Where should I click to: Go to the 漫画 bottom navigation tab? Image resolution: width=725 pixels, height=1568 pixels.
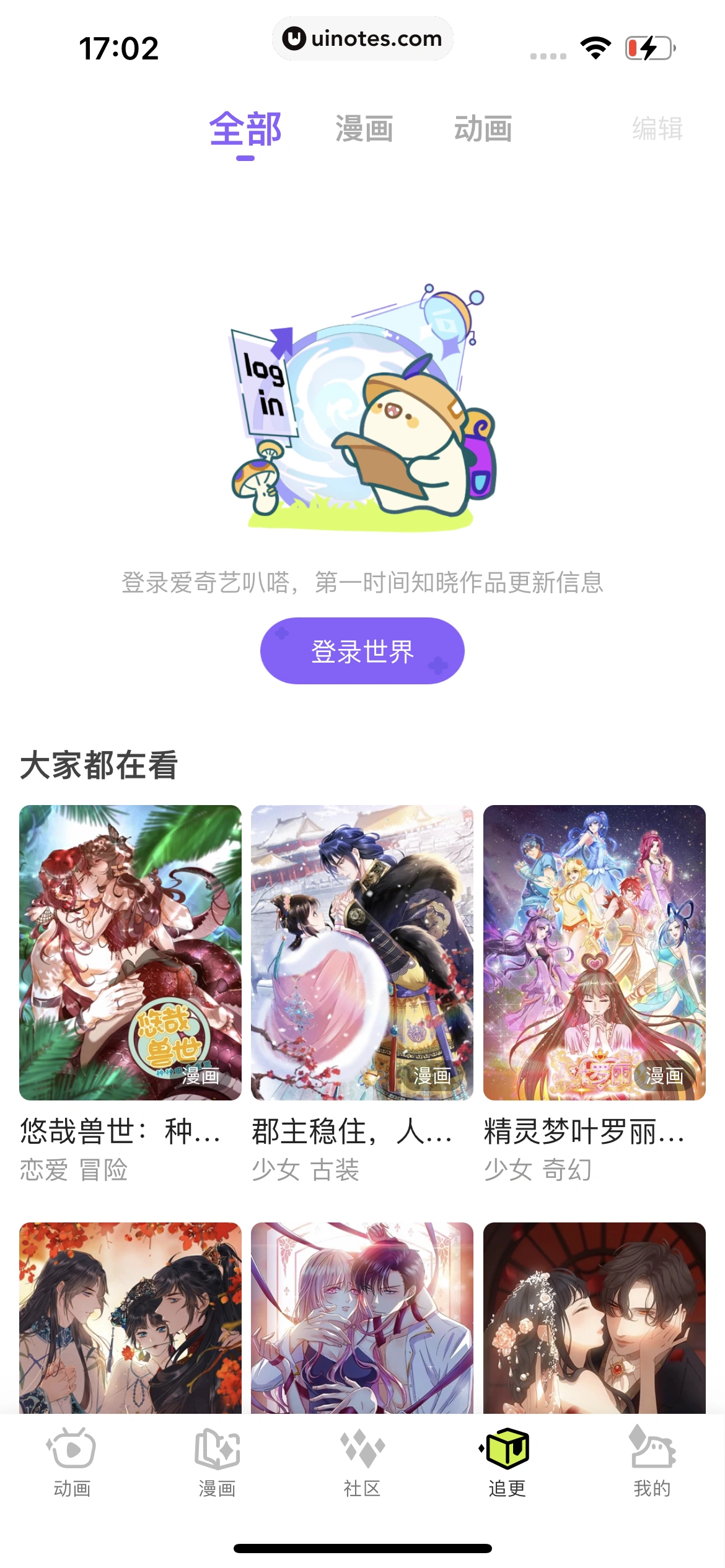tap(217, 1461)
